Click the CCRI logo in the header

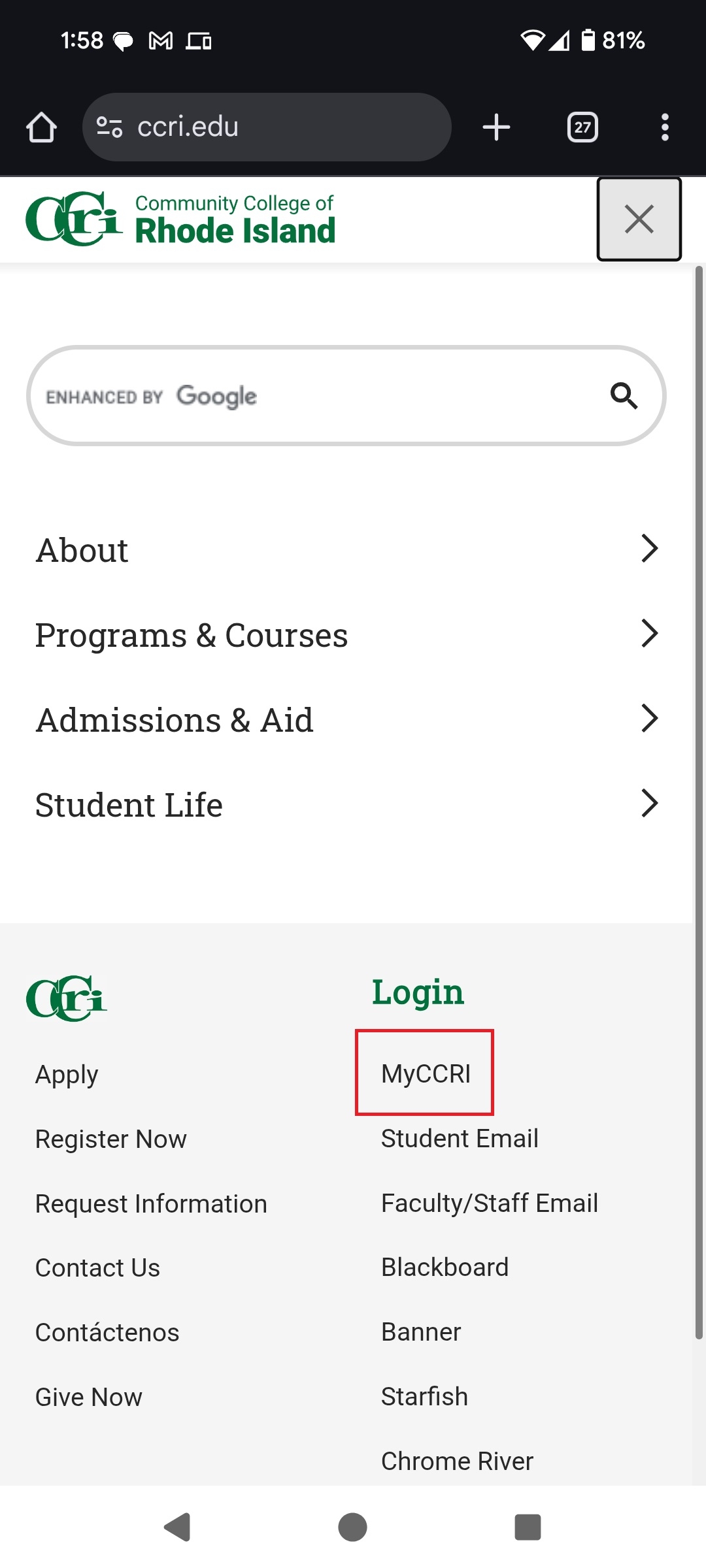[180, 219]
